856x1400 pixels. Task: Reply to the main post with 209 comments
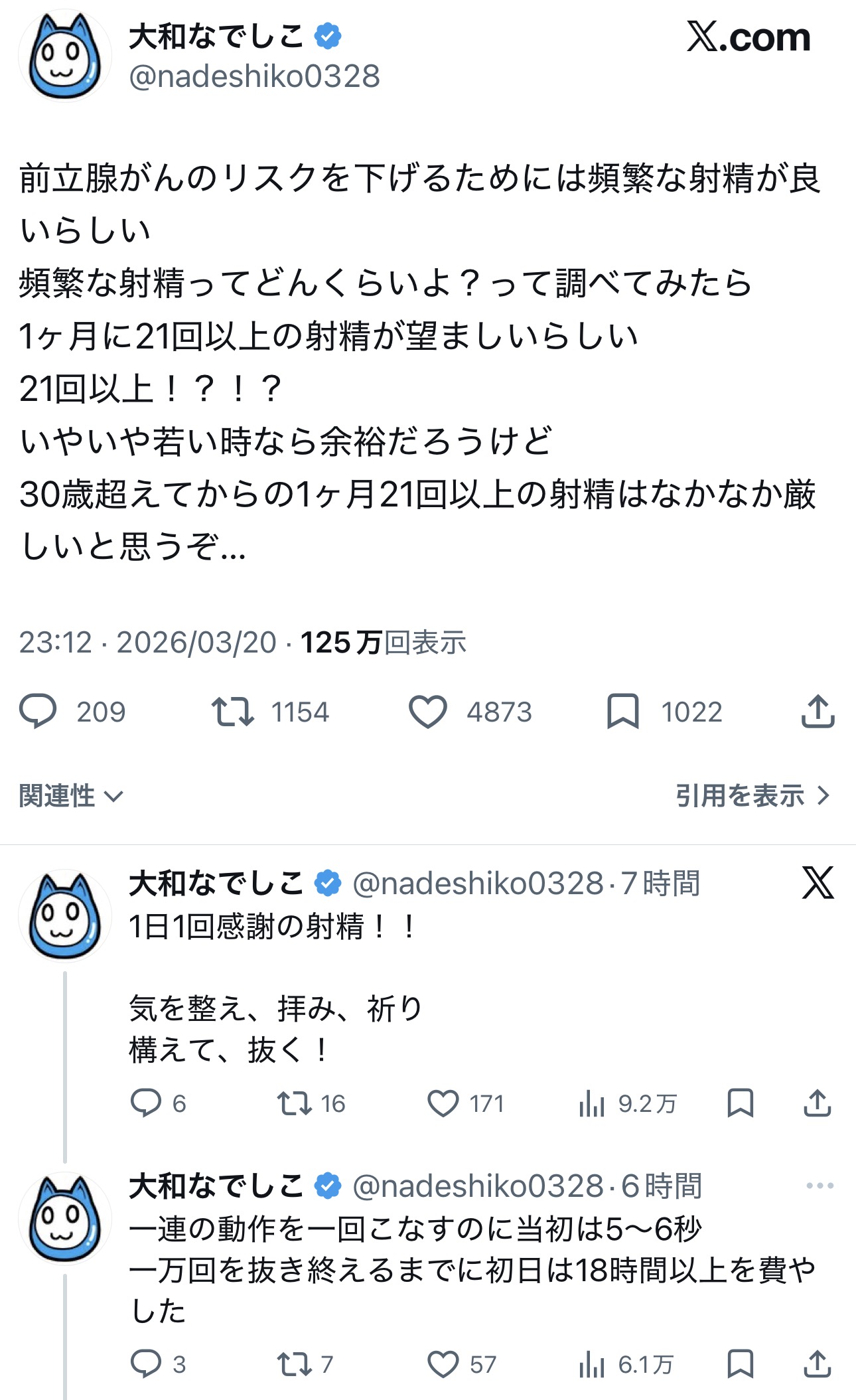(x=38, y=711)
